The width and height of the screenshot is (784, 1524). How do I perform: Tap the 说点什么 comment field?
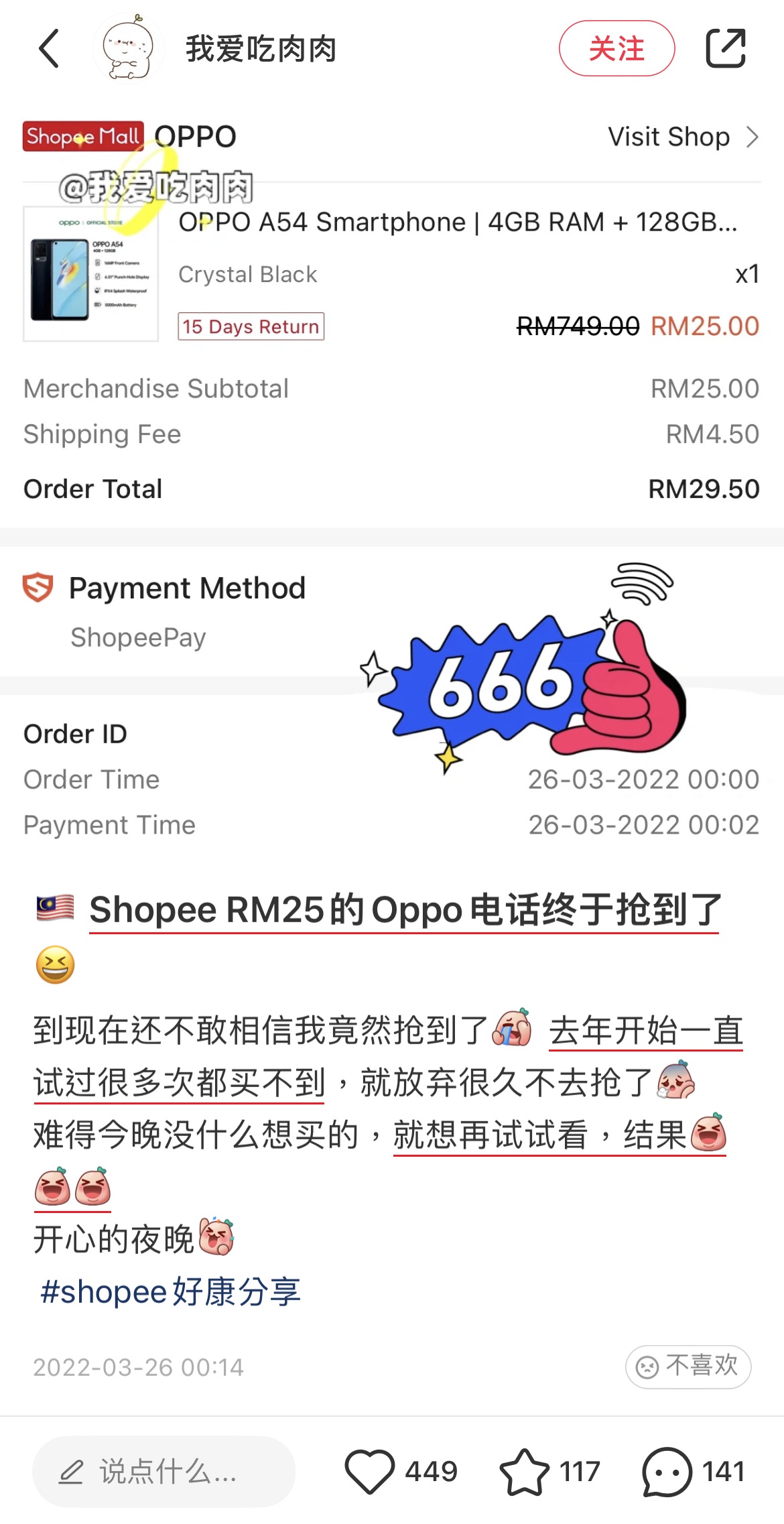(x=164, y=1472)
